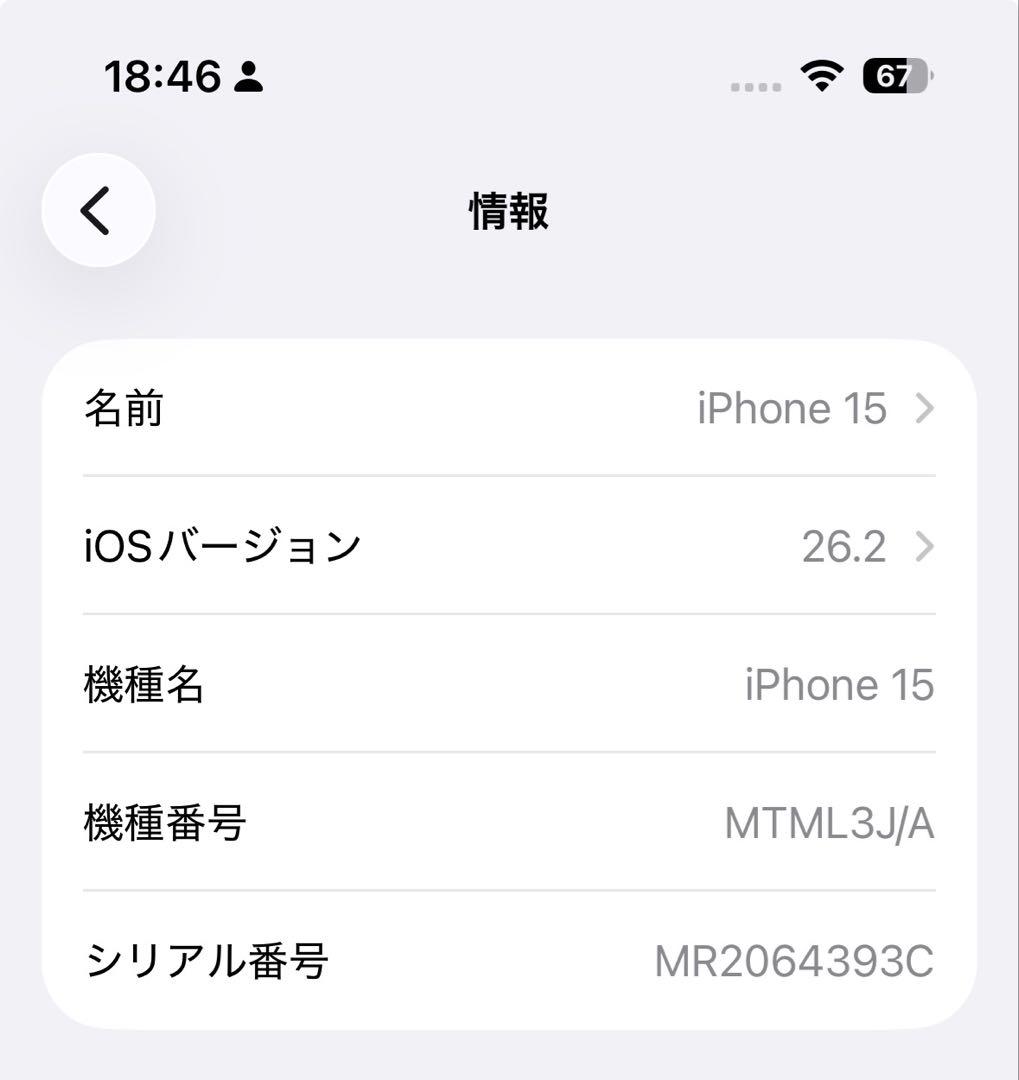Select the 情報 title at top
Screen dimensions: 1019x1080
click(x=509, y=209)
